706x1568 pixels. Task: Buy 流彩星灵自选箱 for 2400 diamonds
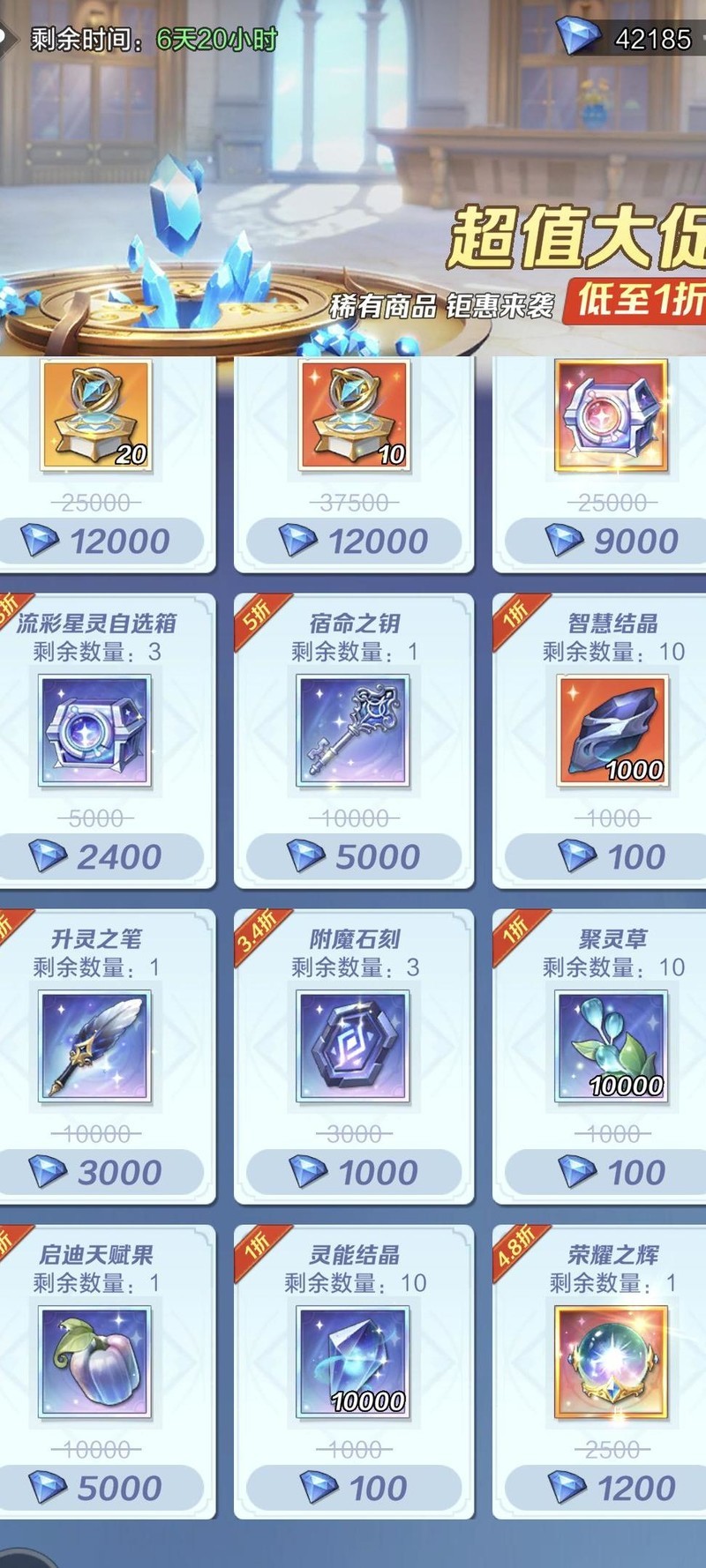[x=99, y=856]
